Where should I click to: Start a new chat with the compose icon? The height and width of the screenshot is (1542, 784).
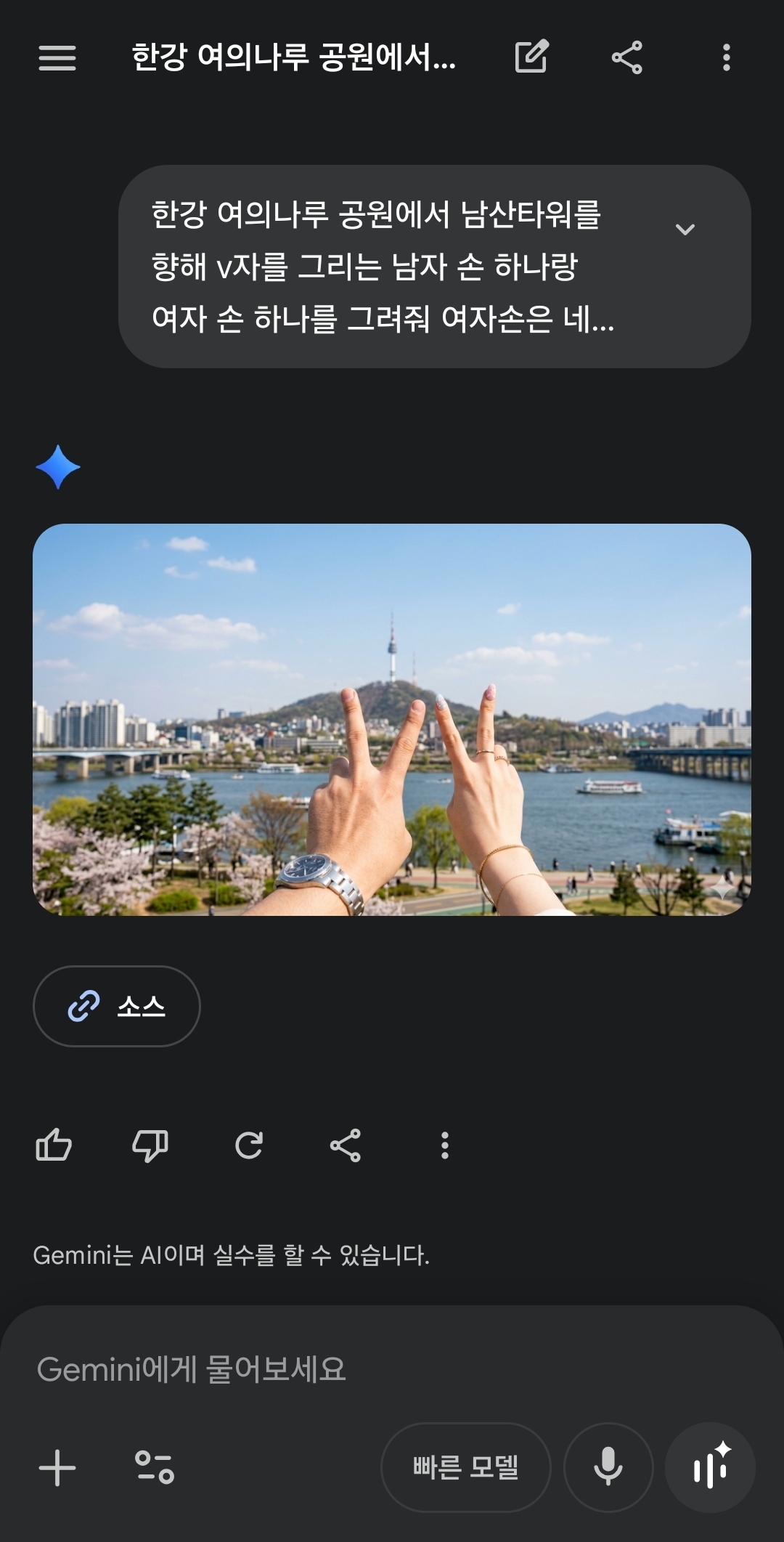click(x=531, y=57)
